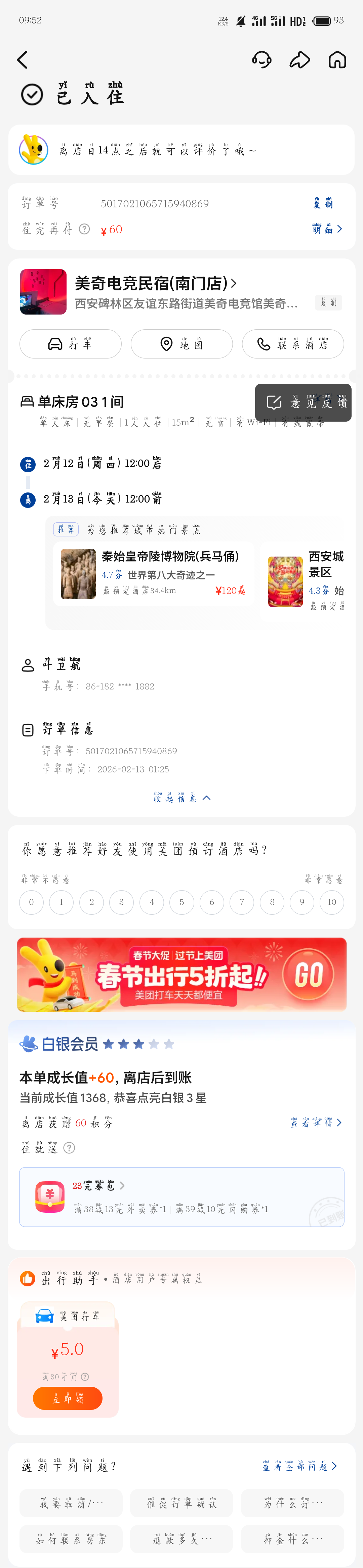363x1568 pixels.
Task: Open the 春节出行5折起 banner
Action: (x=182, y=975)
